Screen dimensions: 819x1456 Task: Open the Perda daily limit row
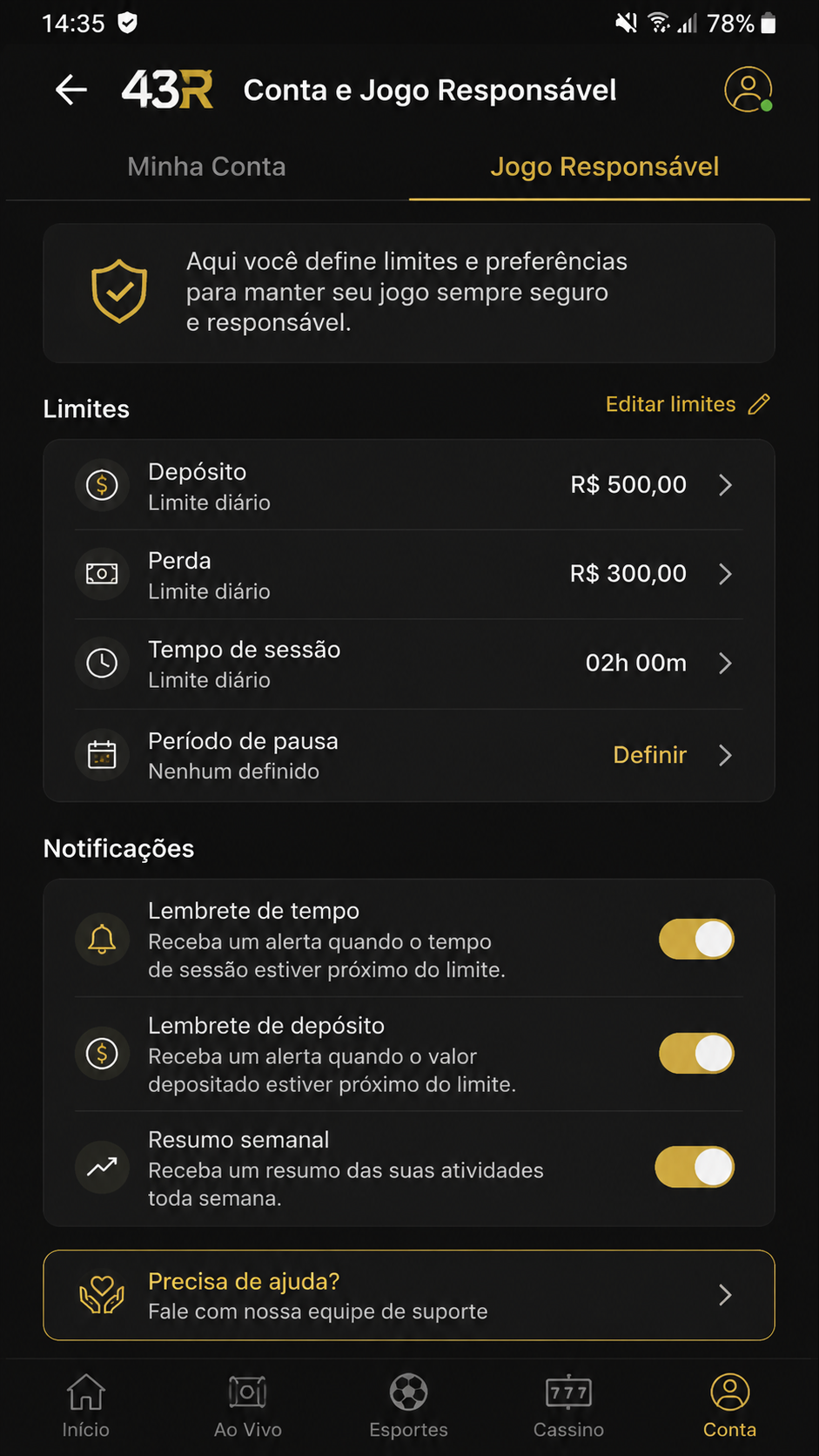point(409,575)
